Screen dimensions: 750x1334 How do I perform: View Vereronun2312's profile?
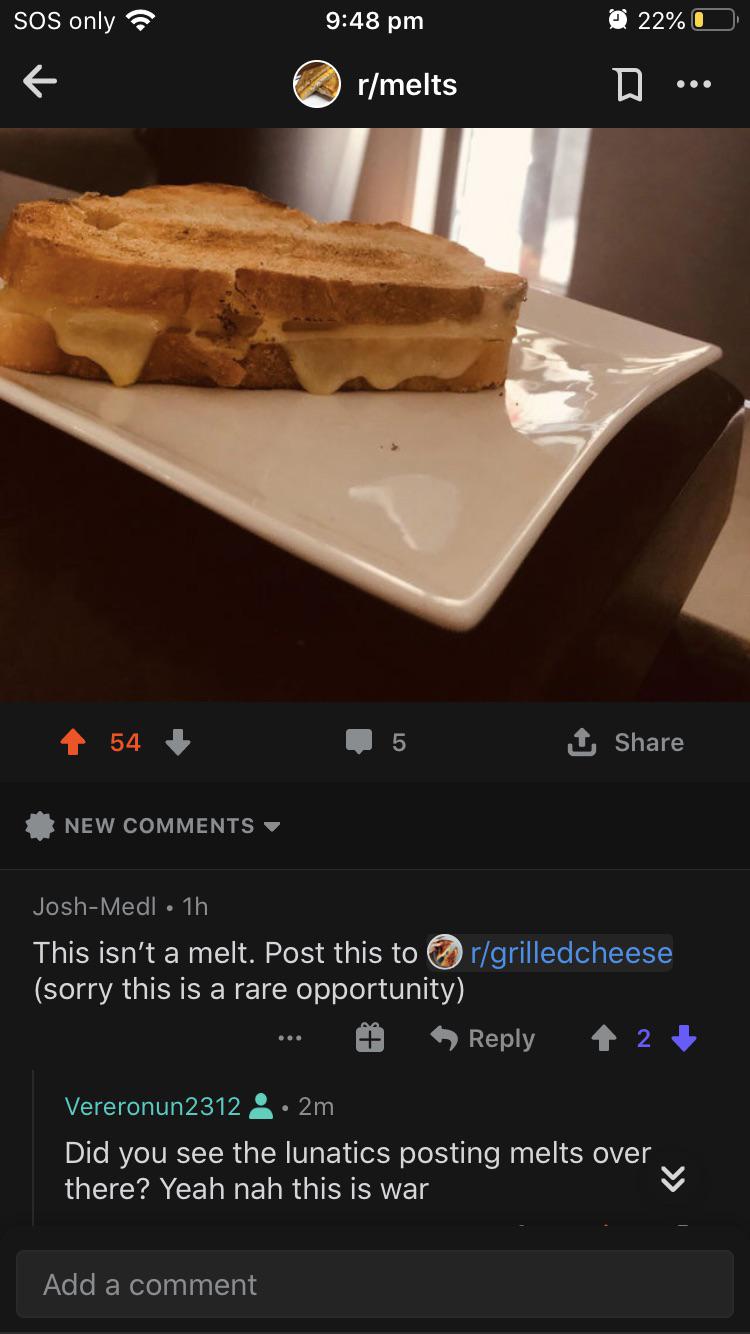(x=152, y=1106)
